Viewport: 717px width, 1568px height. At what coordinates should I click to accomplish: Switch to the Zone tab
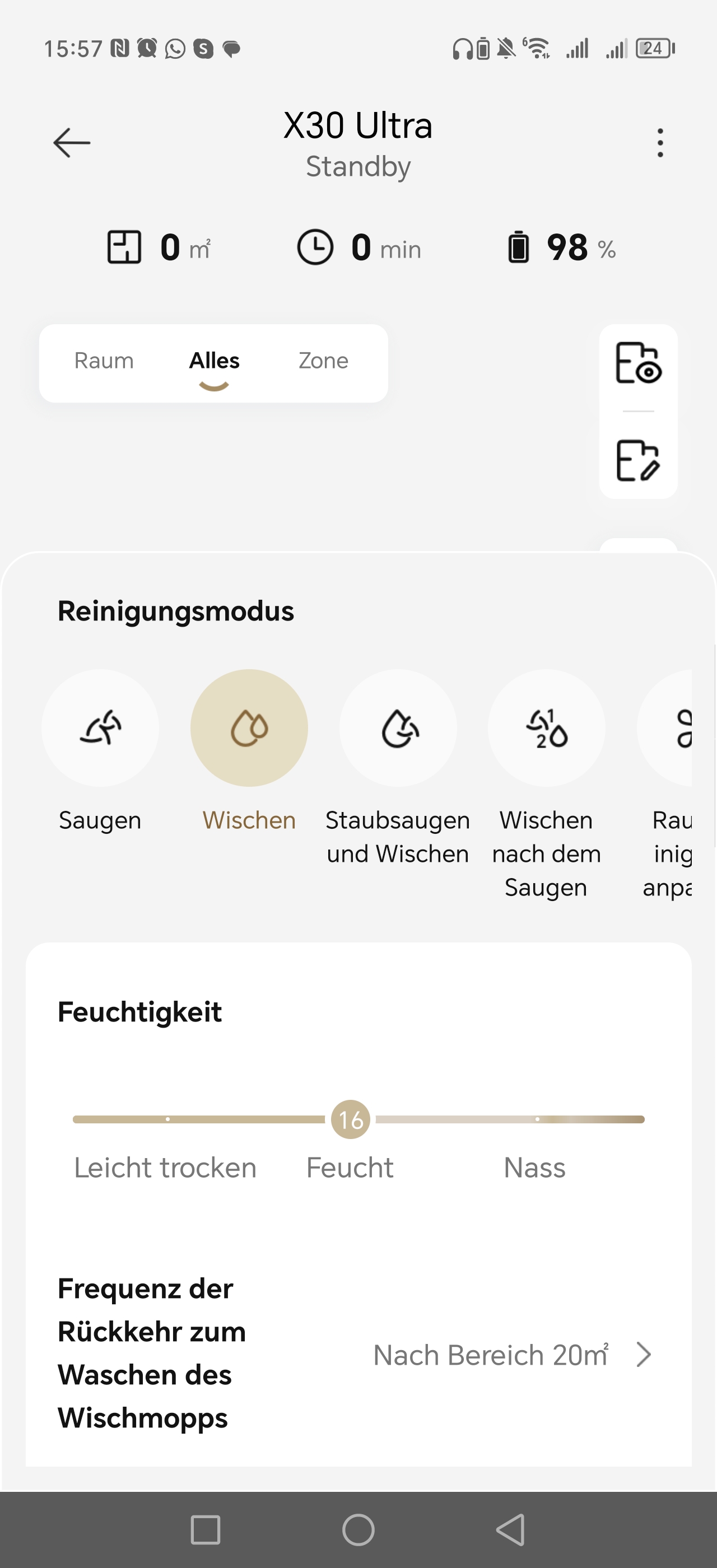pyautogui.click(x=323, y=361)
